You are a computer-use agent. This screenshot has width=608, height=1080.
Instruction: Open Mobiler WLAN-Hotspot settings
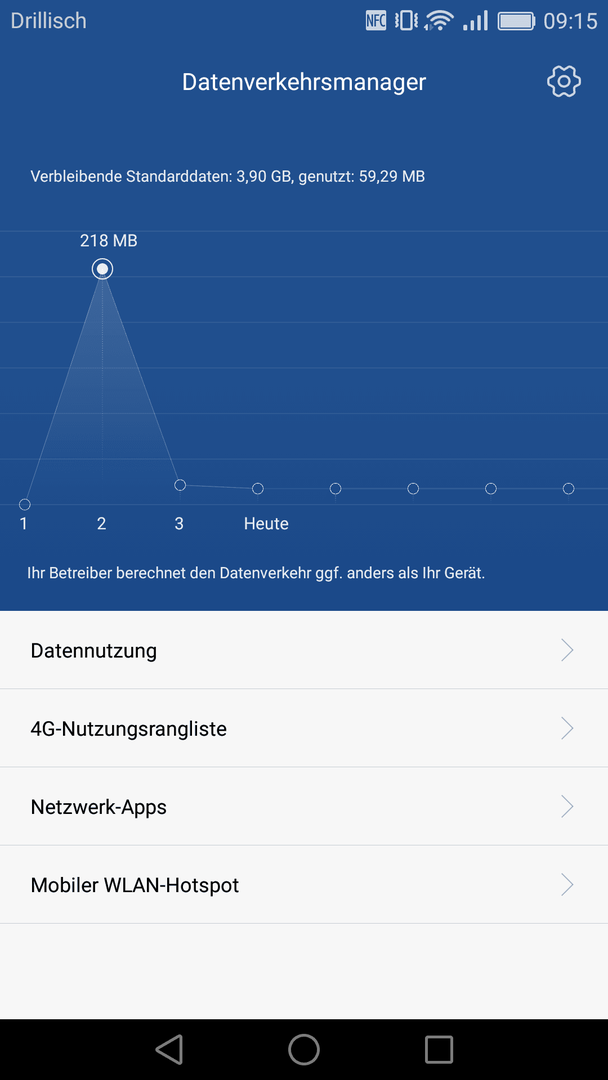click(304, 885)
